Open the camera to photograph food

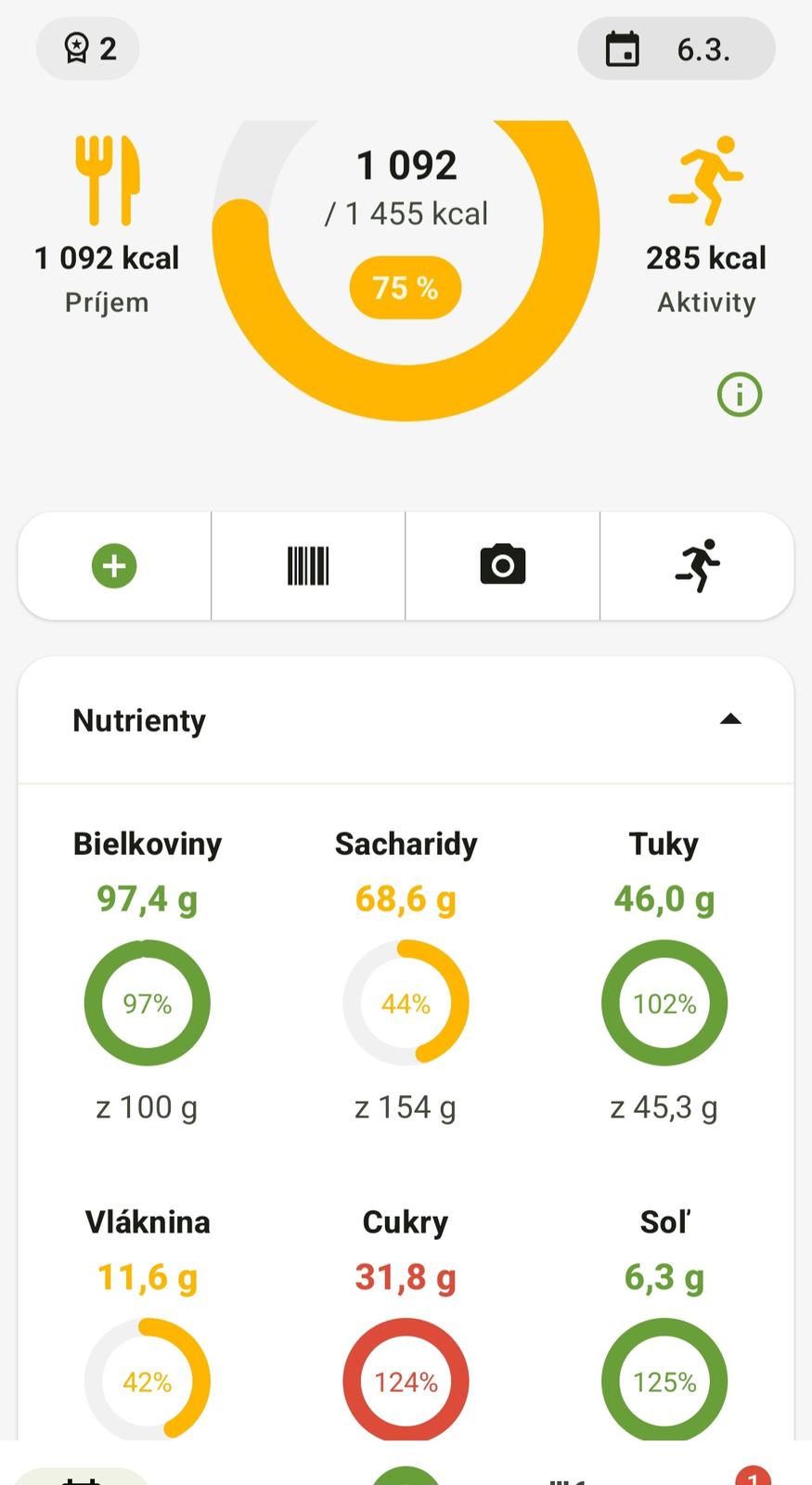(502, 565)
